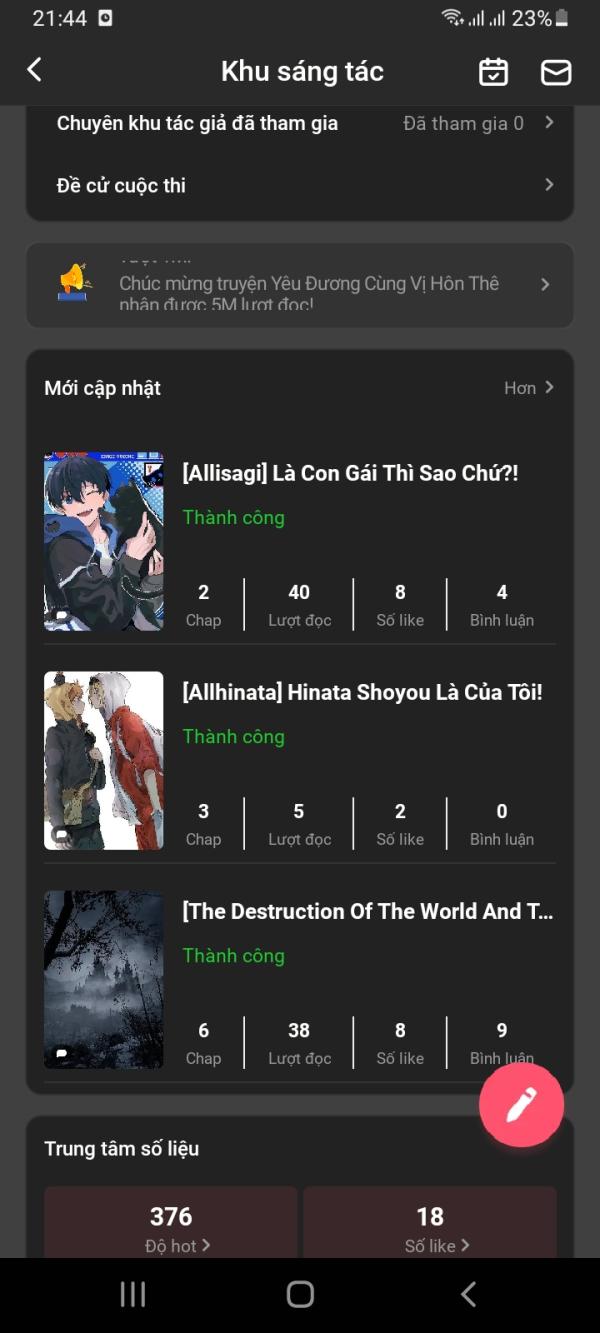Open Chuyên khu tác giả đã tham gia
This screenshot has width=600, height=1333.
(x=300, y=124)
